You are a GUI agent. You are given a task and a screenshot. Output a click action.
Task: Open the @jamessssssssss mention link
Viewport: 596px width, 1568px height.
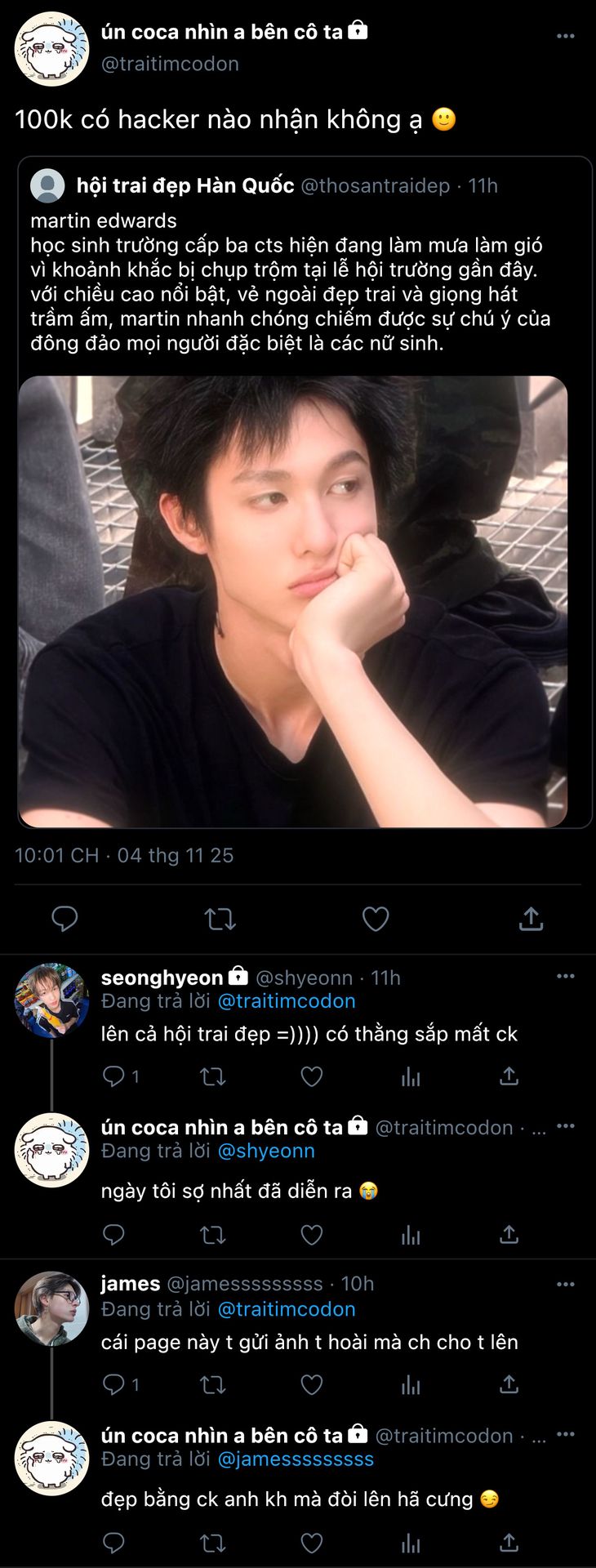pyautogui.click(x=296, y=1459)
